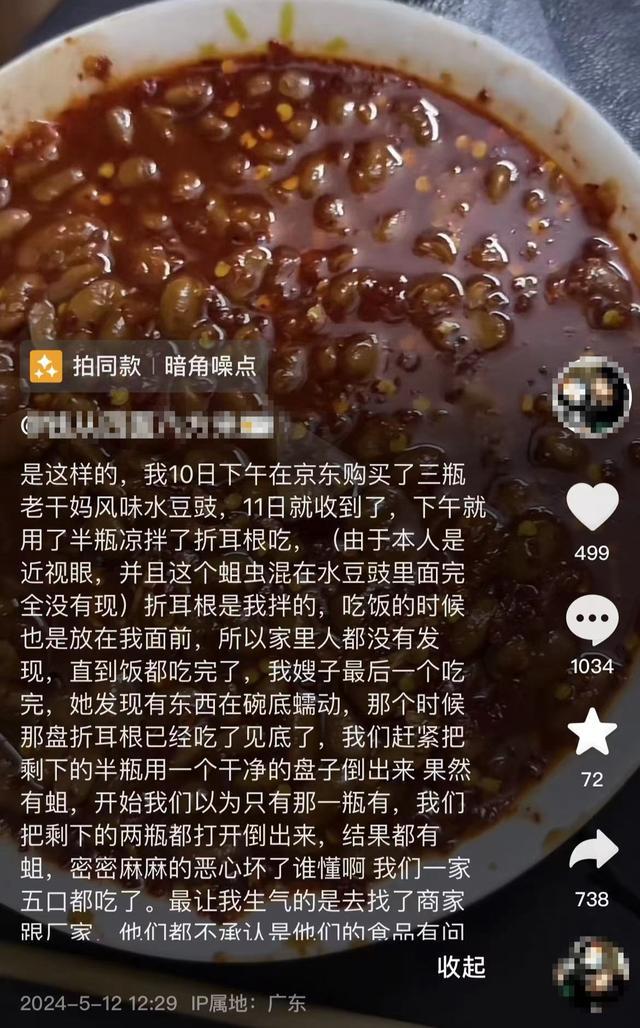Collapse the caption with 收起
Viewport: 640px width, 1028px height.
coord(461,966)
